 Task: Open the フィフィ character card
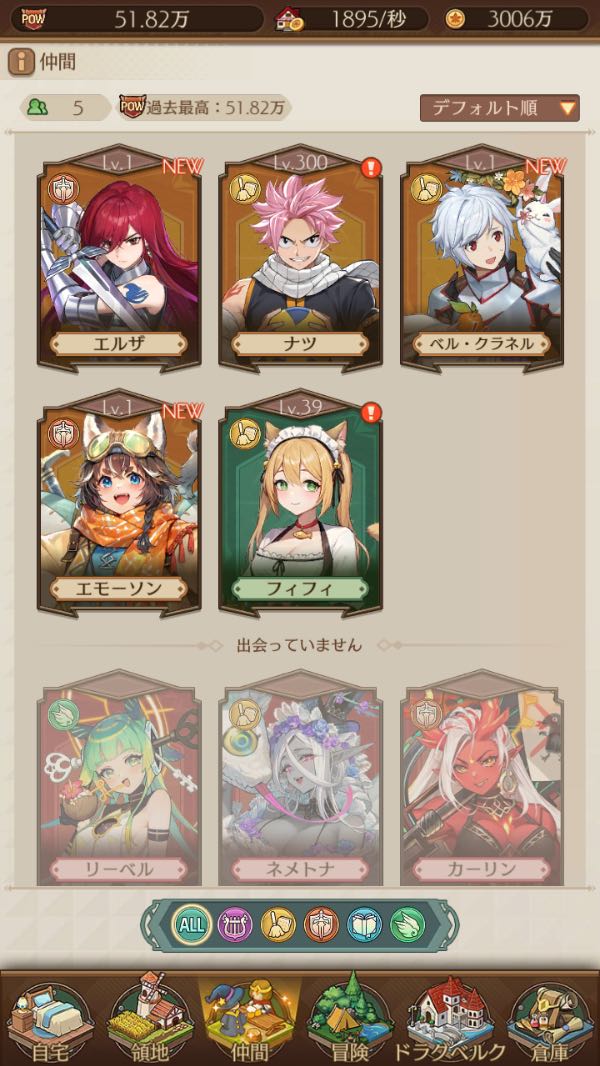click(300, 503)
